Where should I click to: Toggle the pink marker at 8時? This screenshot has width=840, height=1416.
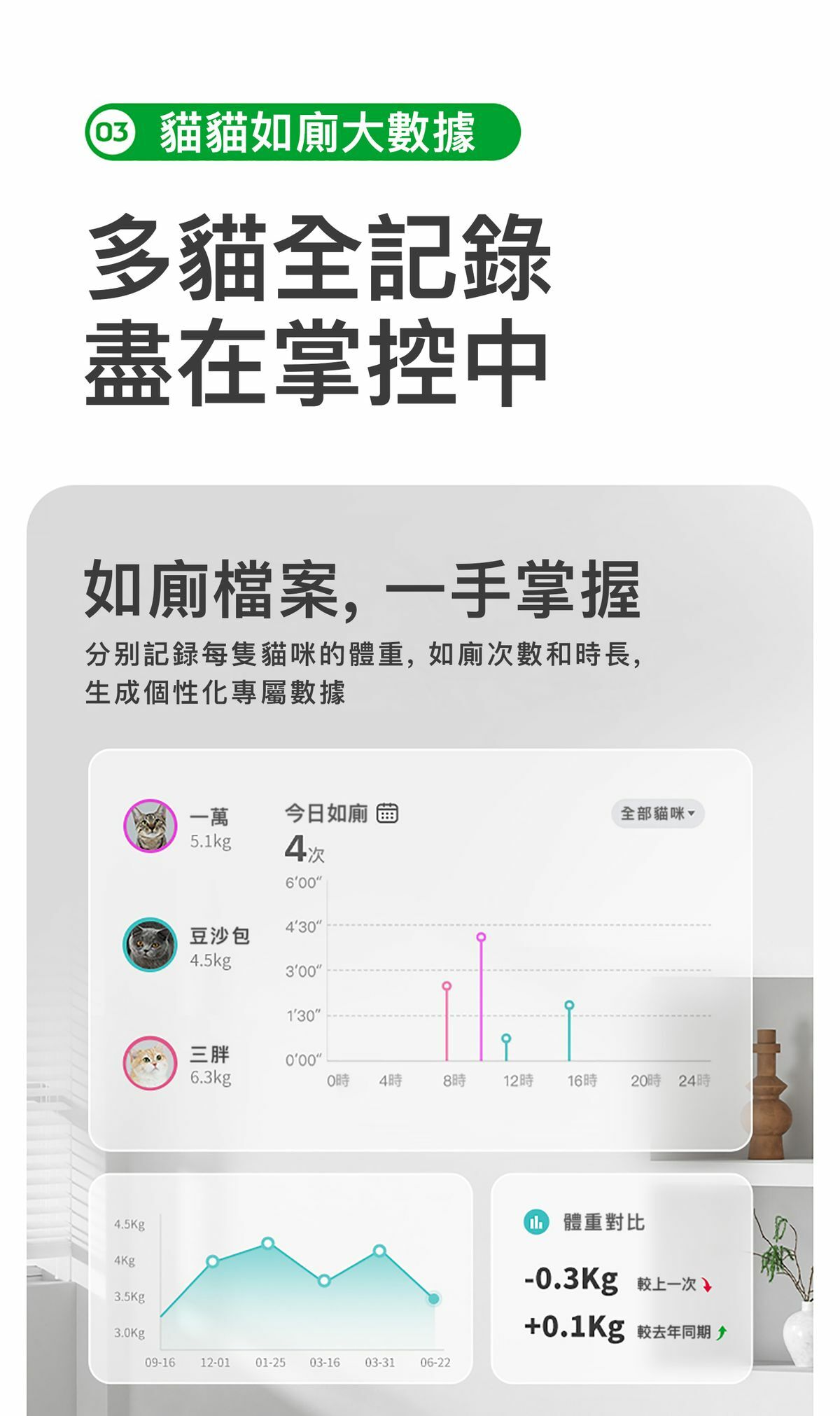pyautogui.click(x=445, y=984)
